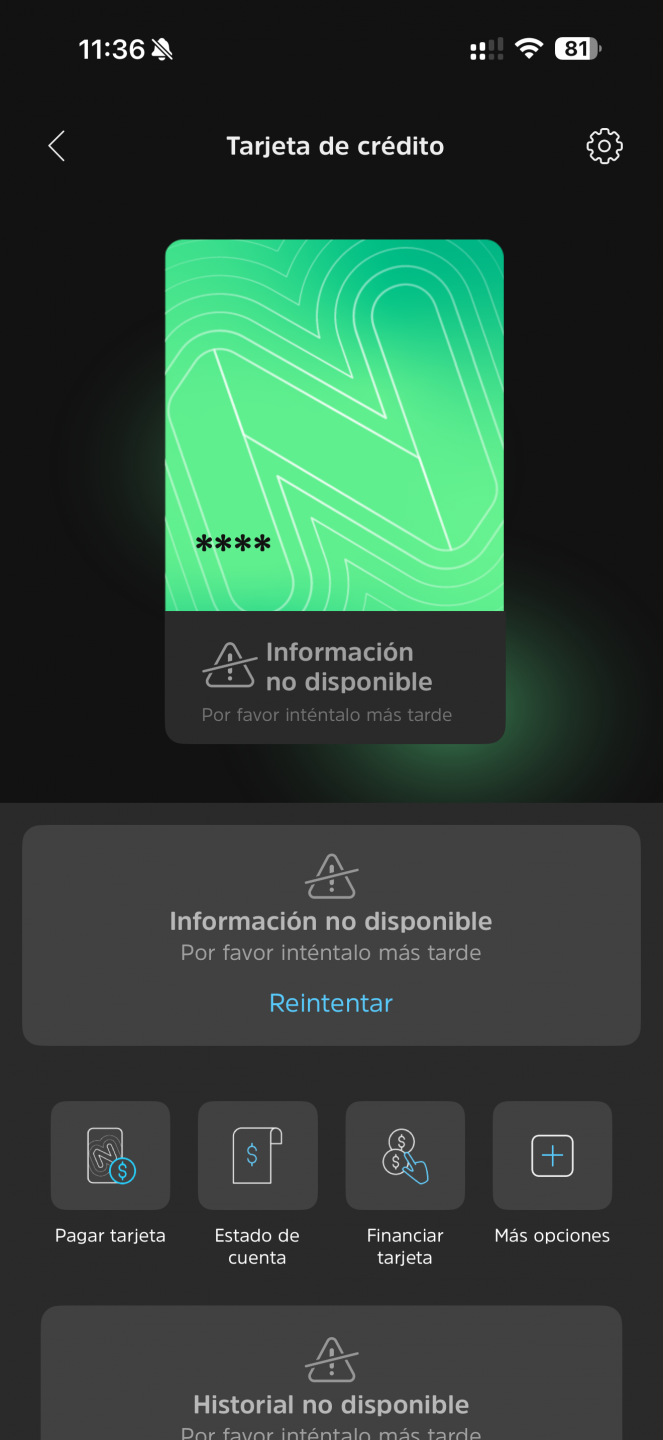Open Pagar tarjeta
Image resolution: width=663 pixels, height=1440 pixels.
tap(110, 1156)
